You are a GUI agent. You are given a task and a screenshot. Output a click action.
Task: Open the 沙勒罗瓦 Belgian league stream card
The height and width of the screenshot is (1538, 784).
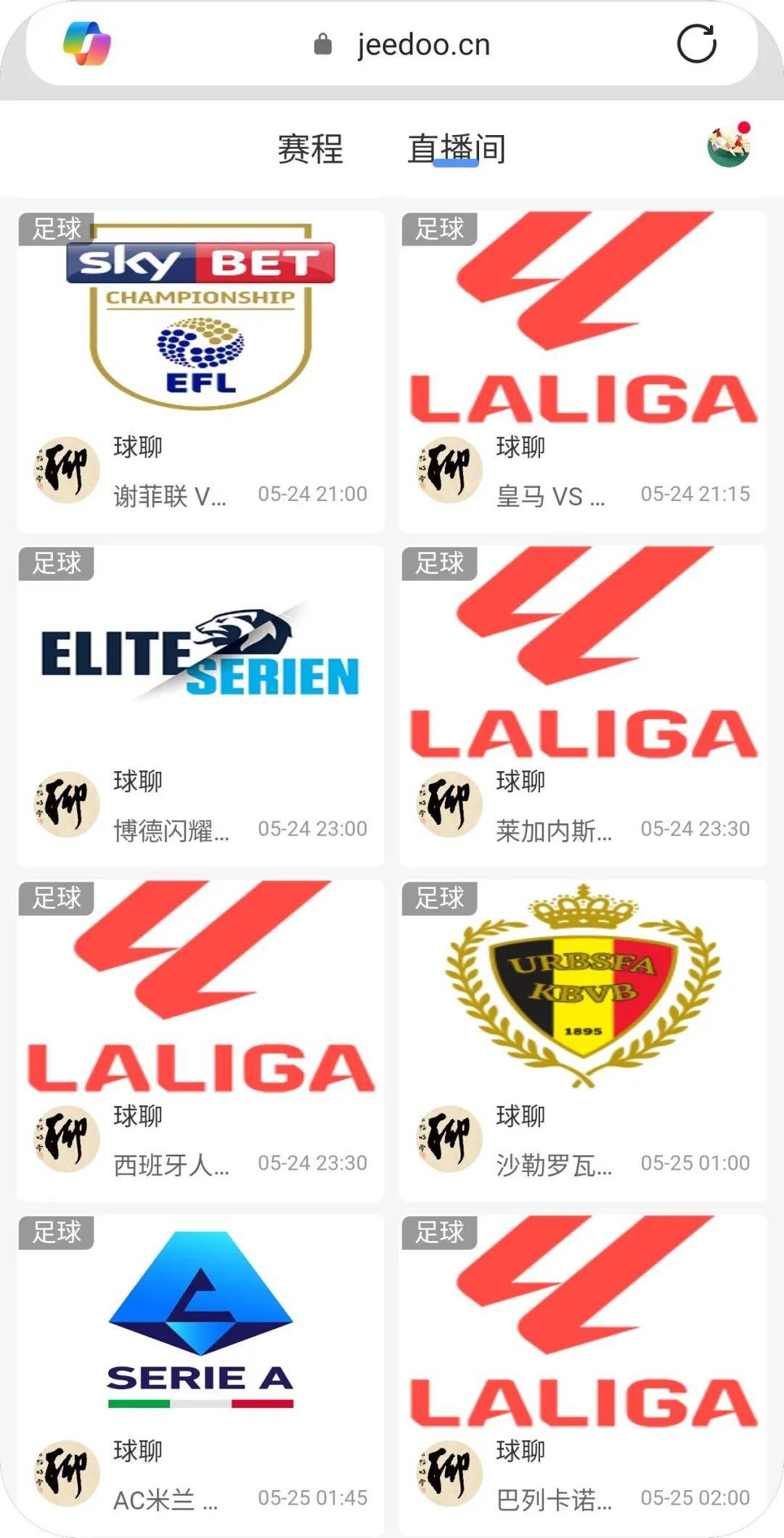pyautogui.click(x=583, y=1038)
